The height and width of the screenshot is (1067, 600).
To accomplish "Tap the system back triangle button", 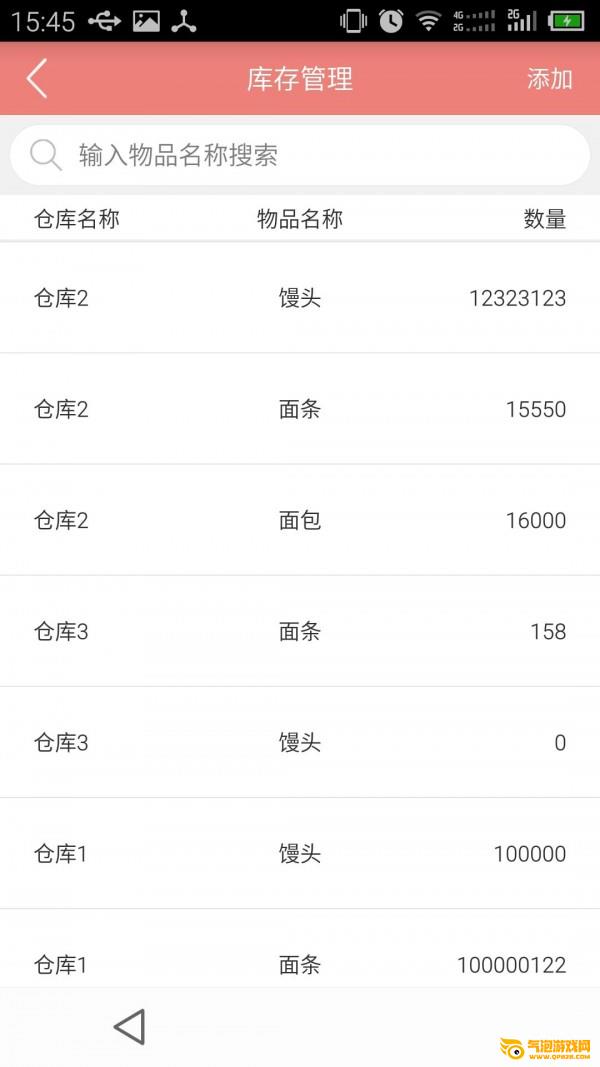I will click(x=130, y=1027).
